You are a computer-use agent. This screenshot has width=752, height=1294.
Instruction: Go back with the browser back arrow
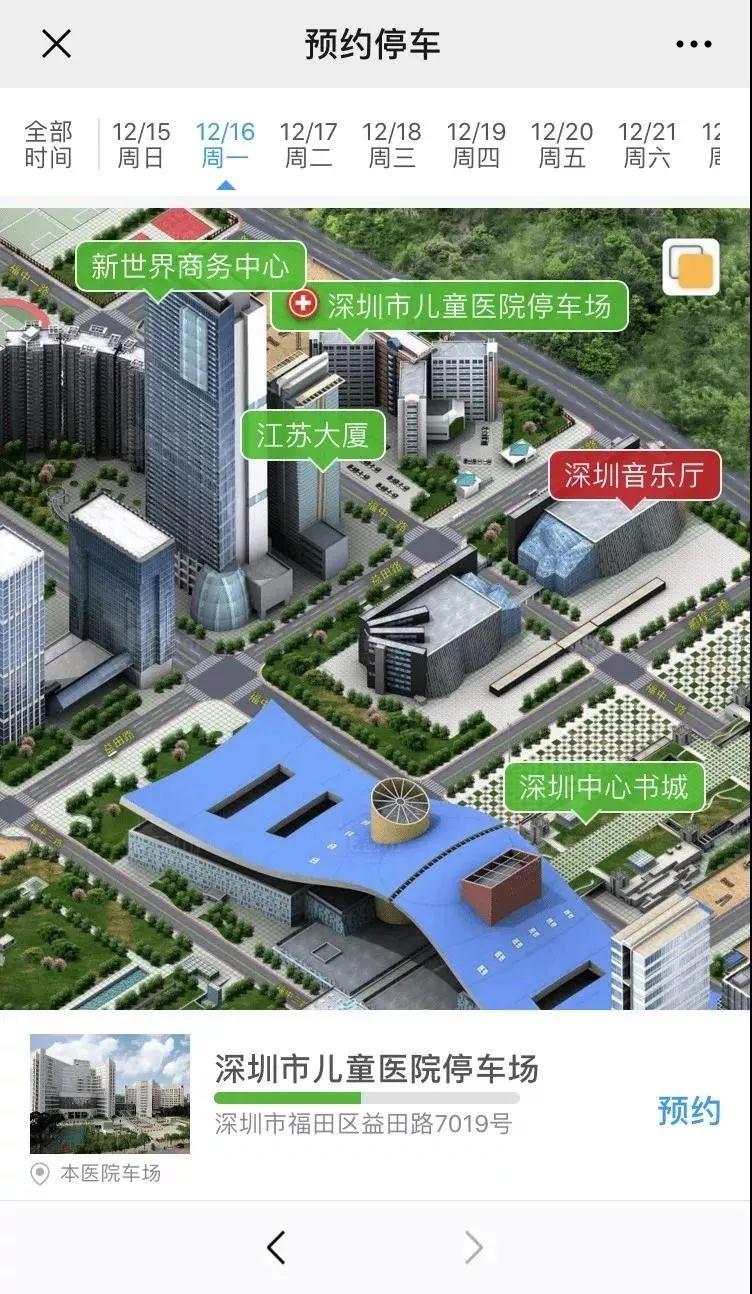click(277, 1247)
